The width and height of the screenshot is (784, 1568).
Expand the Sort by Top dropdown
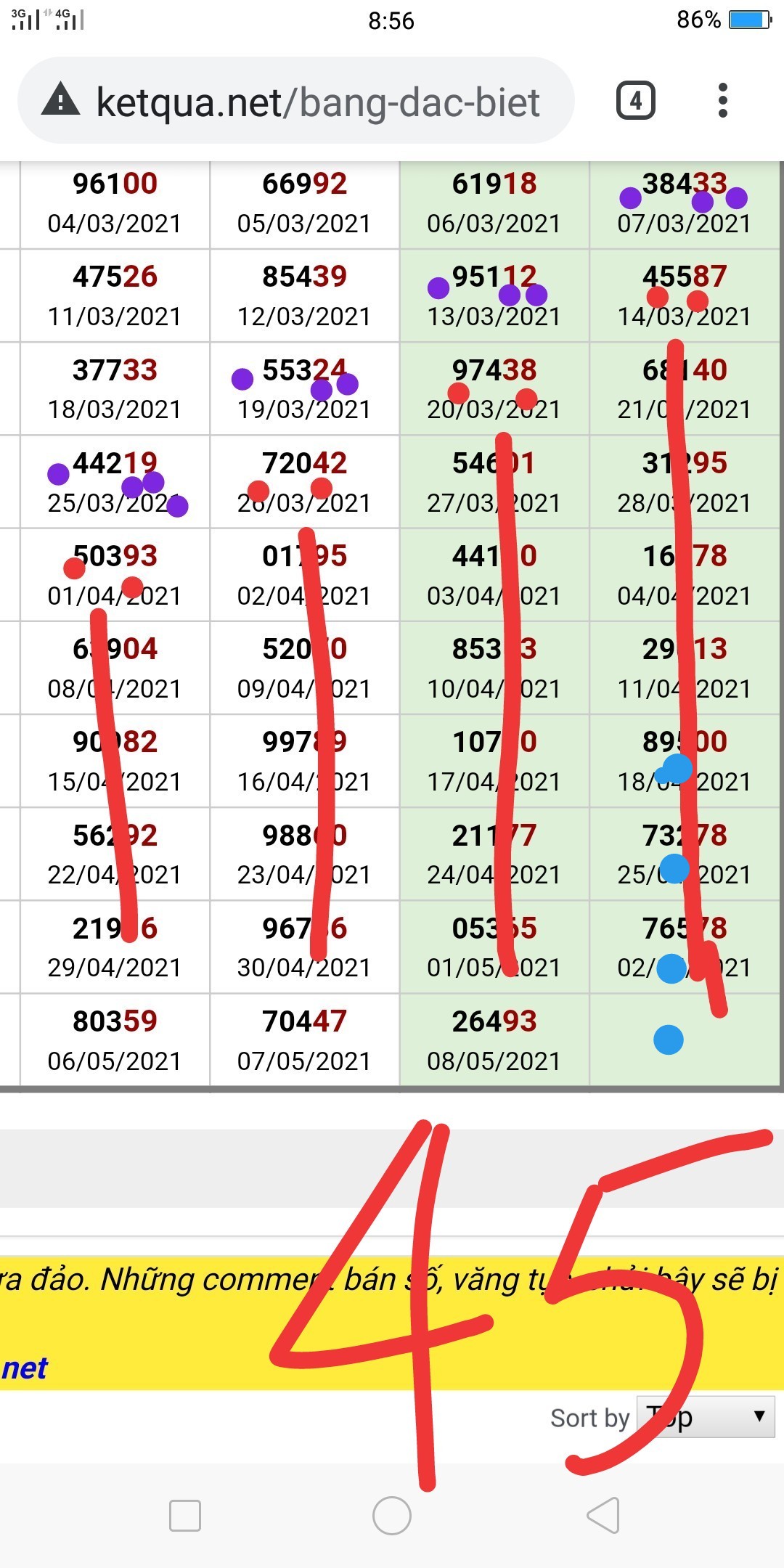(x=706, y=1416)
